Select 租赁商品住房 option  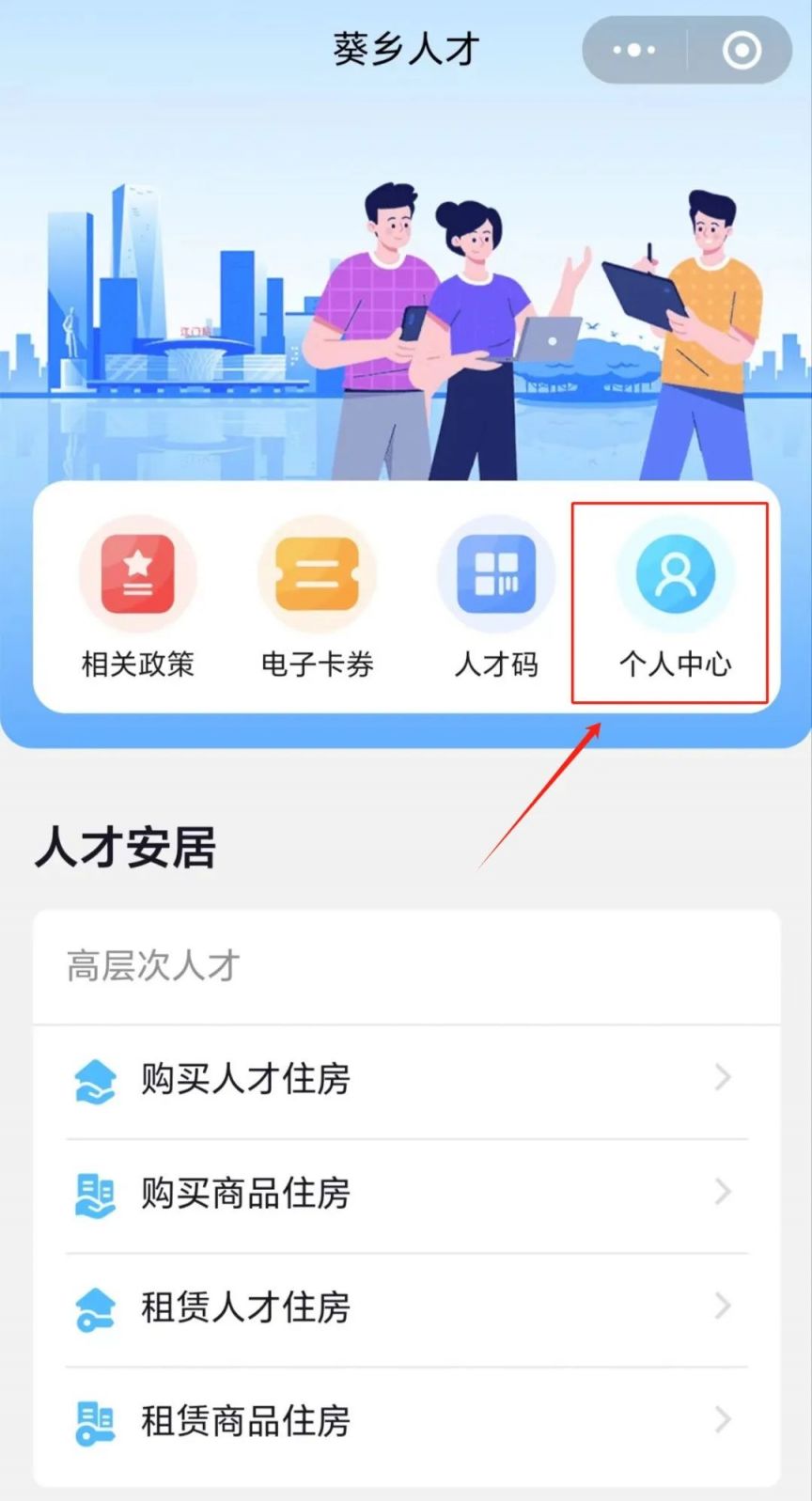pyautogui.click(x=406, y=1421)
